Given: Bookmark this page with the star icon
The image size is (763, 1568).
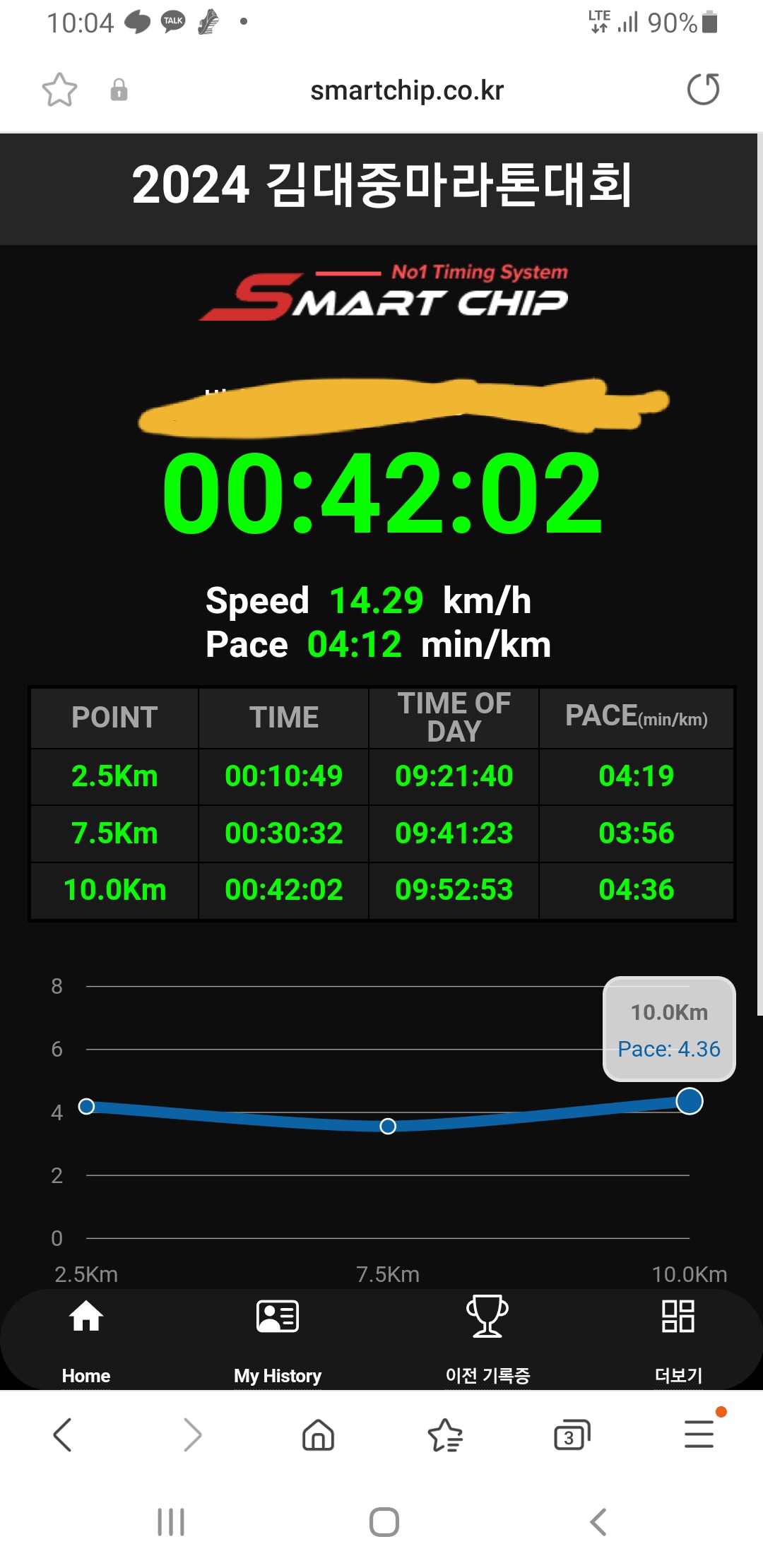Looking at the screenshot, I should (x=59, y=90).
